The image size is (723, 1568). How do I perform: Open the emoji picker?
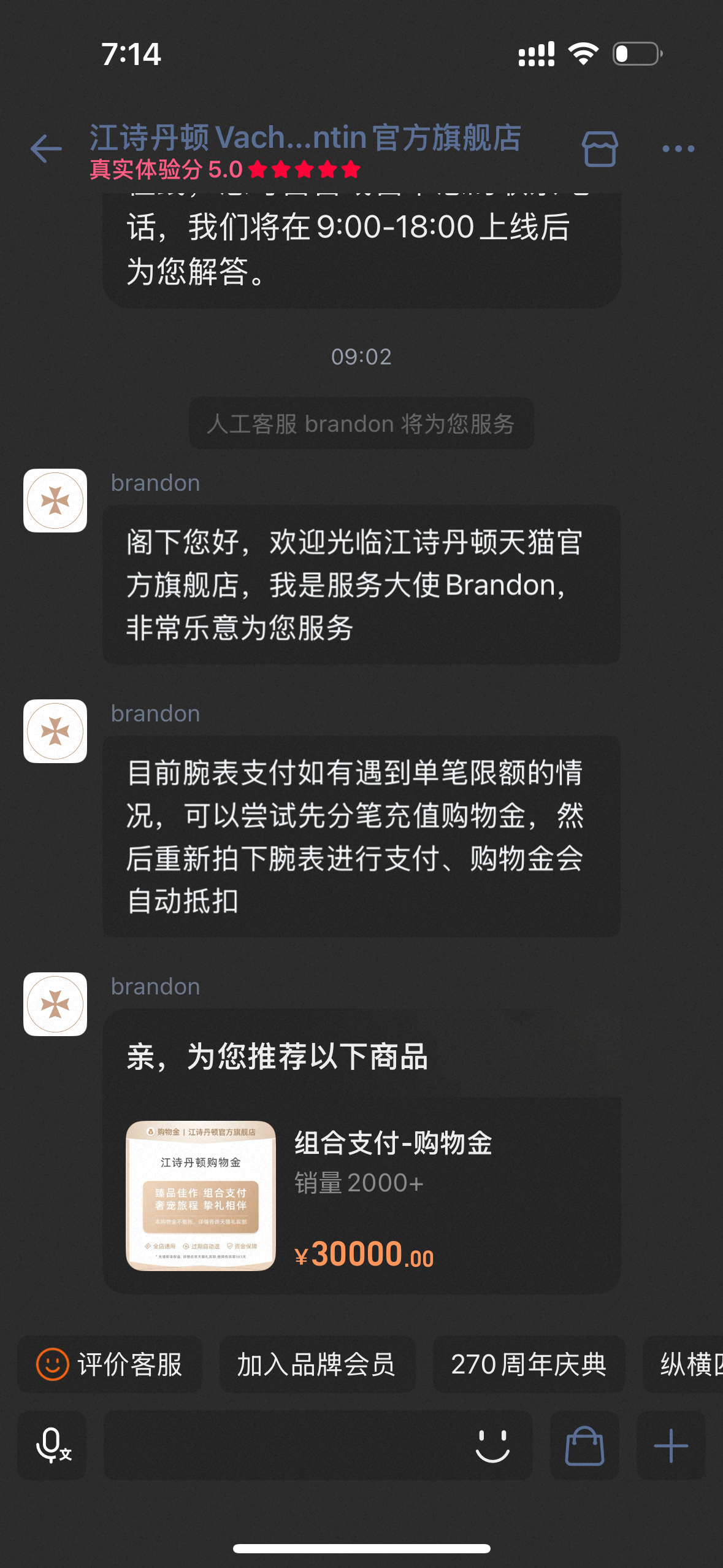pos(492,1445)
